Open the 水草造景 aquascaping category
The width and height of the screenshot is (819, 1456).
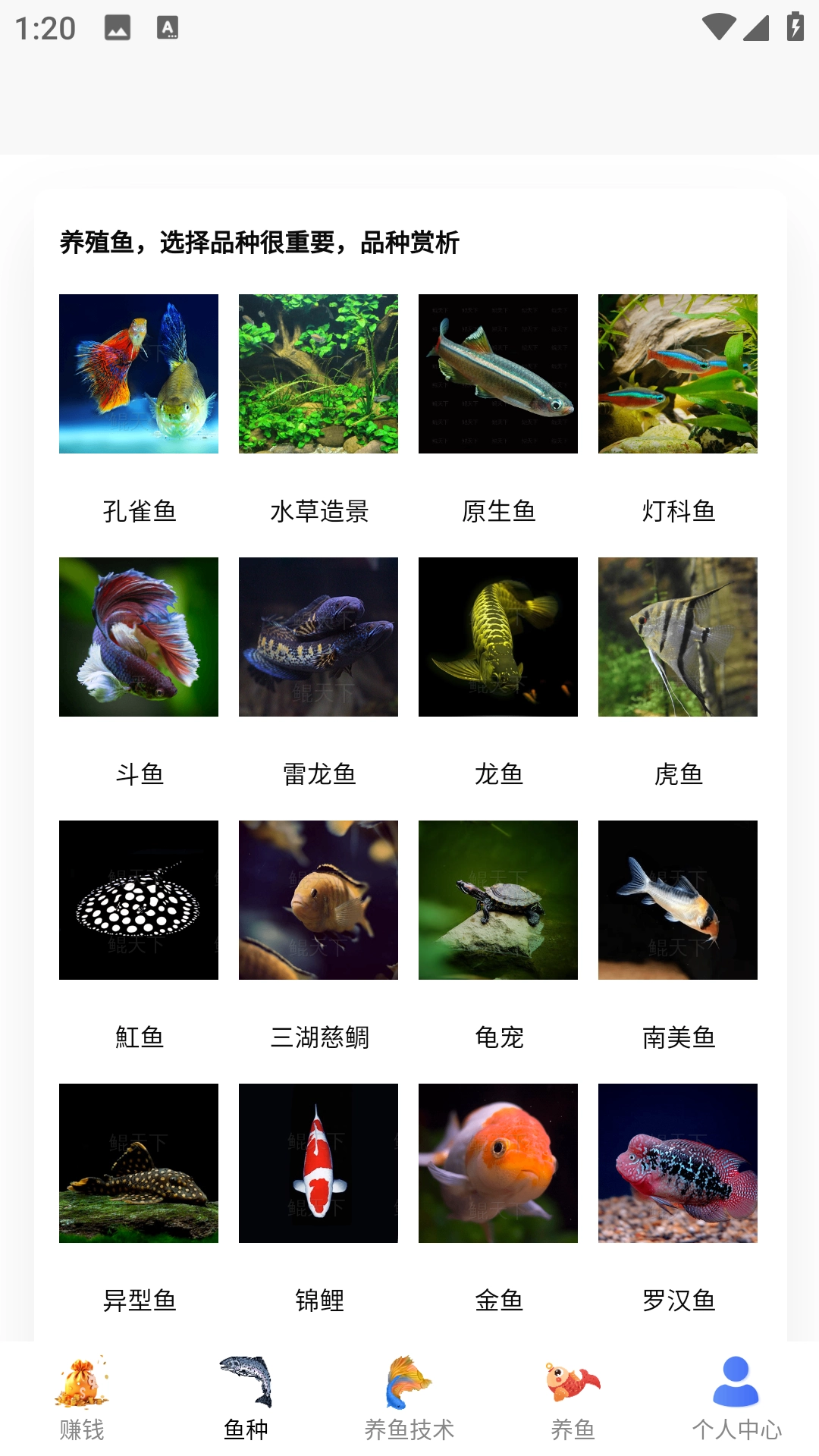318,373
